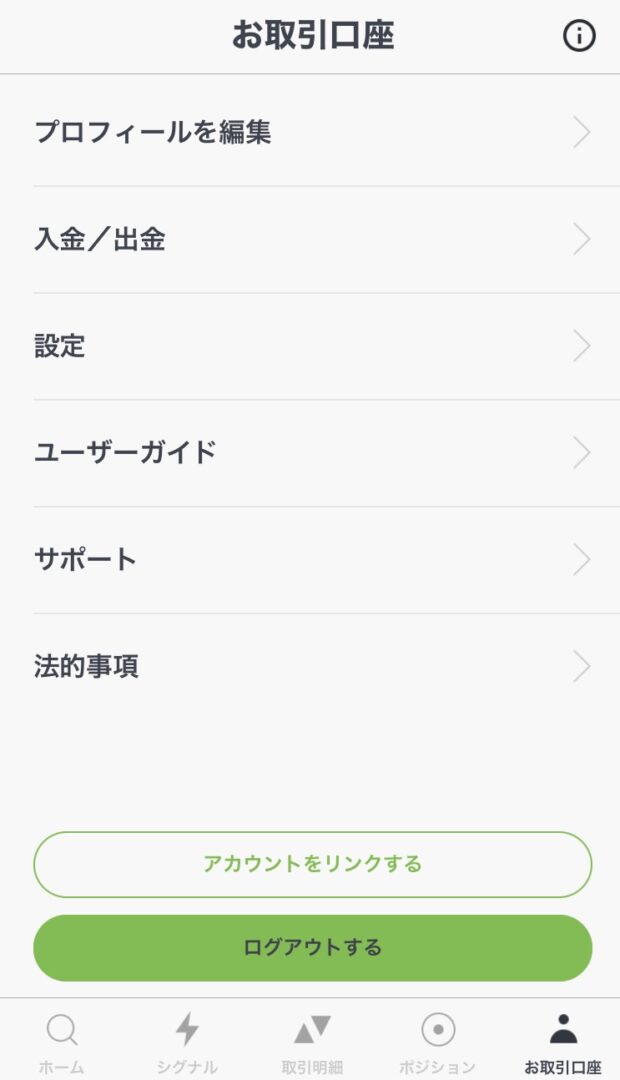Log out with ログアウトする button

(312, 948)
